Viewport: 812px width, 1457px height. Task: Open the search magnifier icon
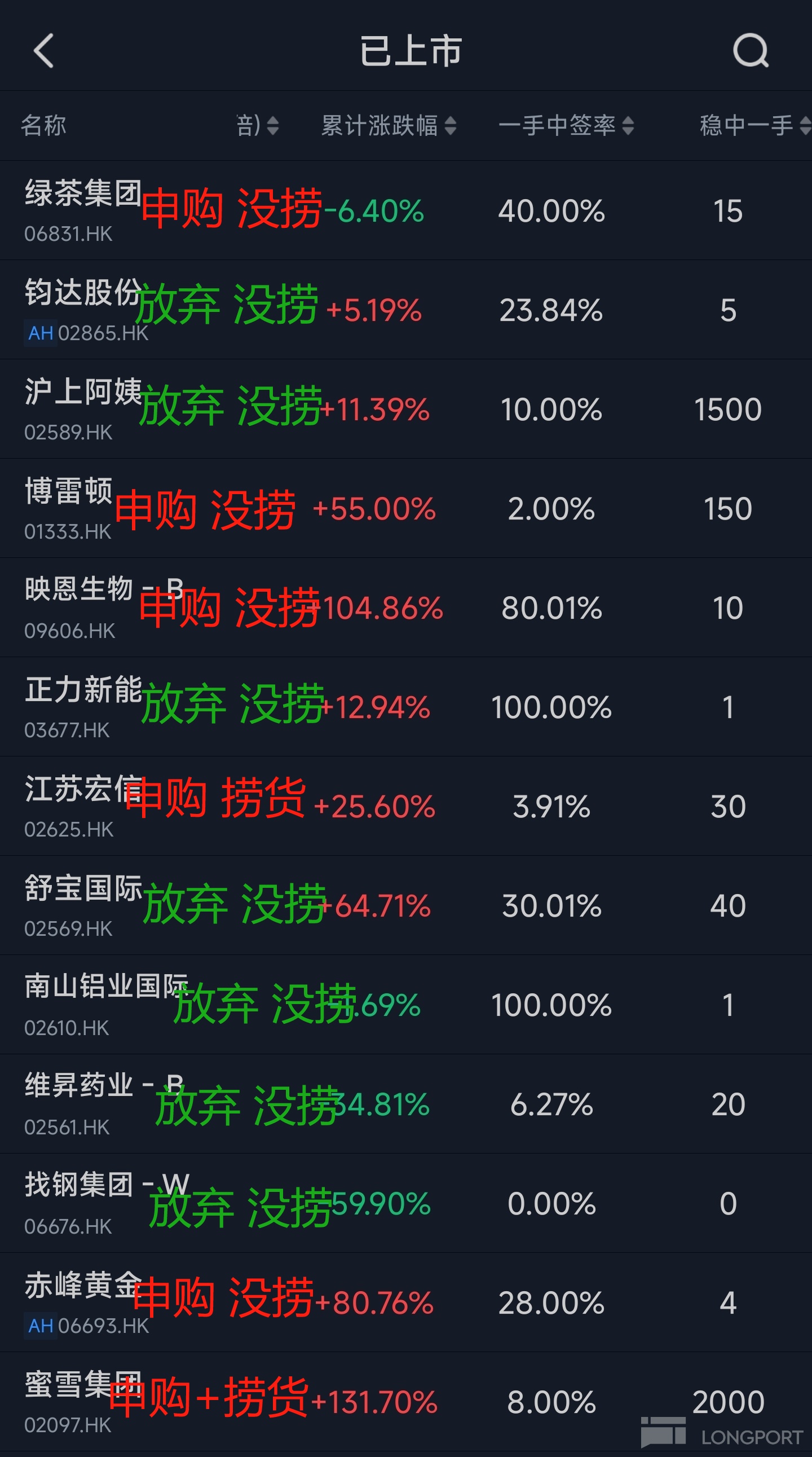tap(751, 51)
